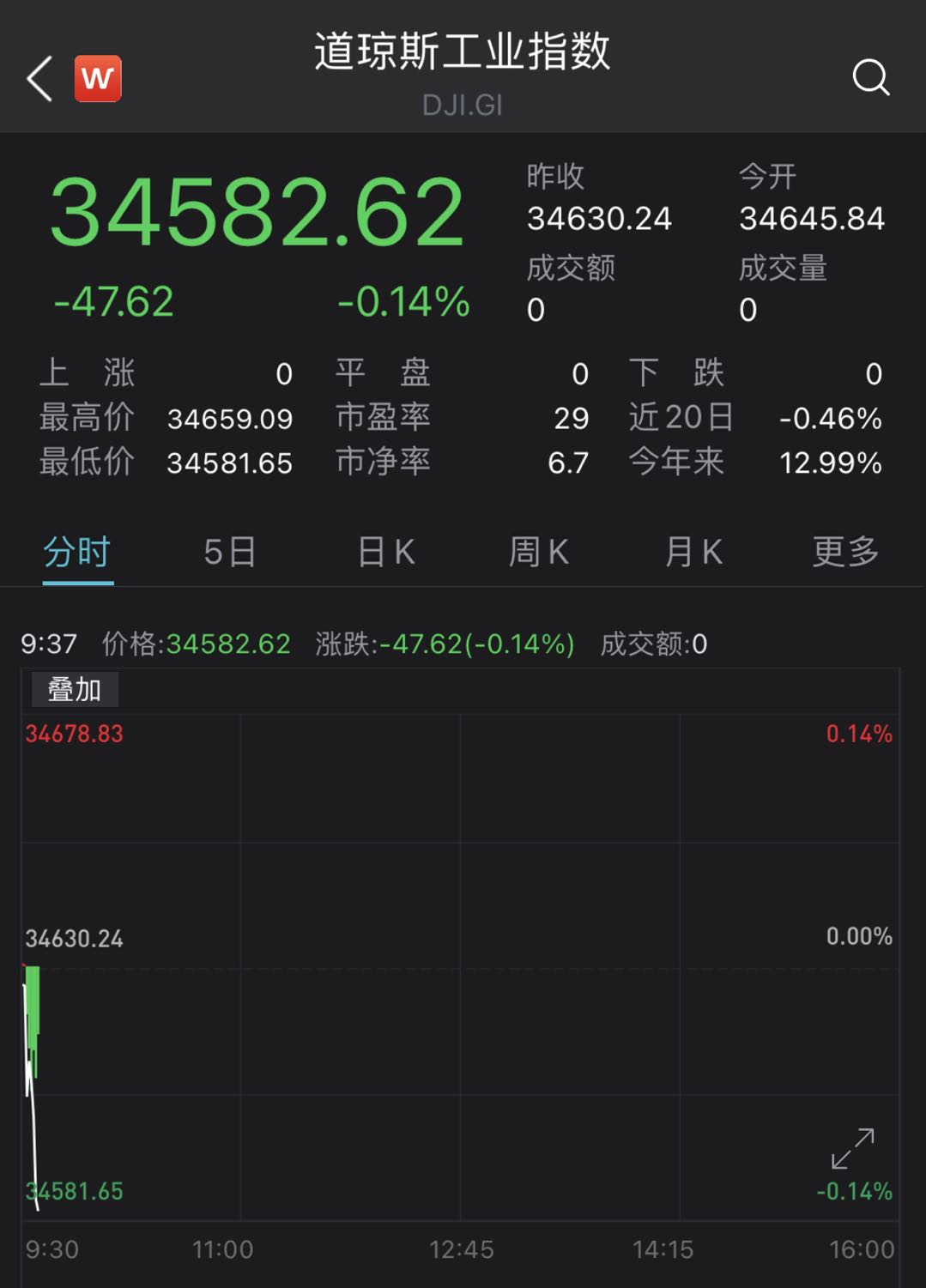Go back using the top-left arrow
The height and width of the screenshot is (1288, 926).
pos(39,79)
